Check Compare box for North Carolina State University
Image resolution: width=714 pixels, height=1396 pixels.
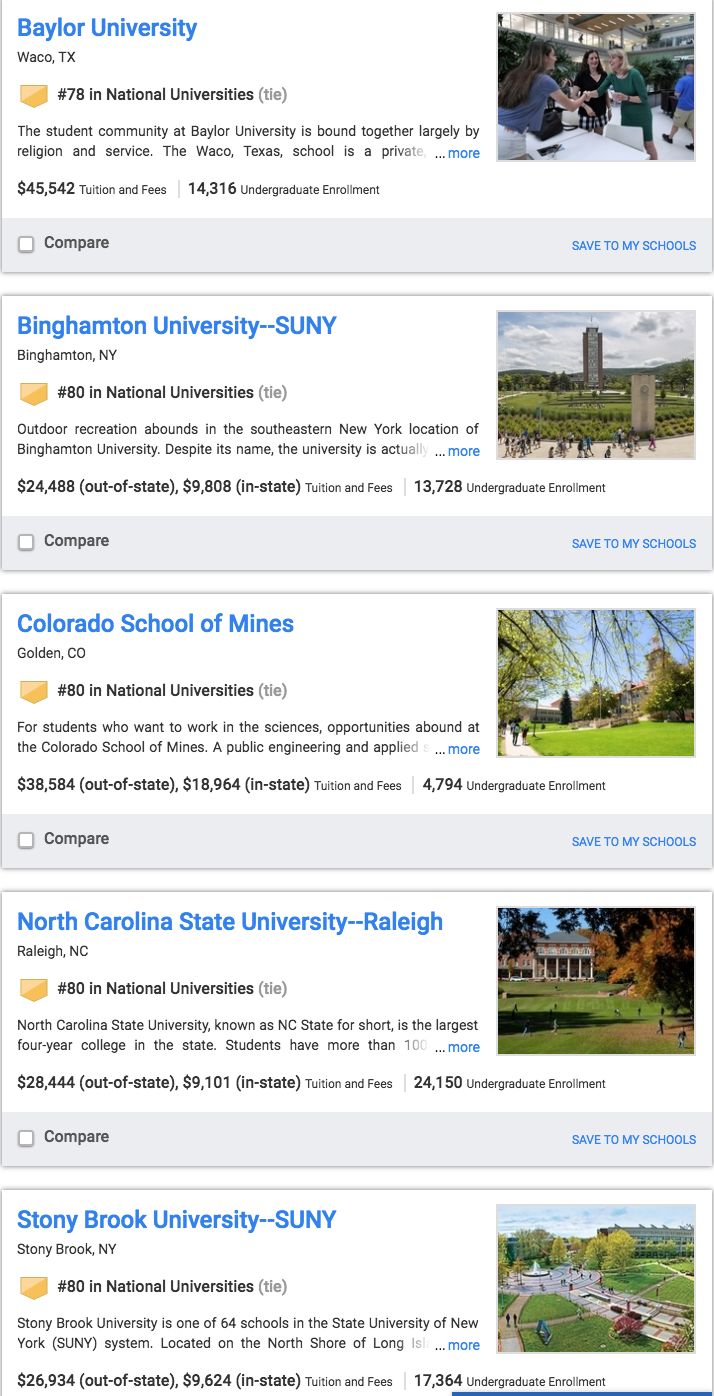point(26,1138)
